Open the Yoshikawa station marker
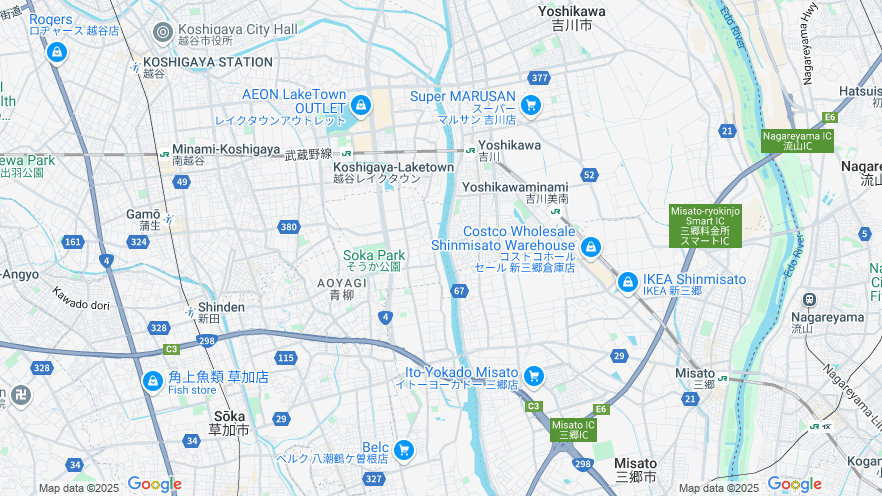 [x=470, y=151]
